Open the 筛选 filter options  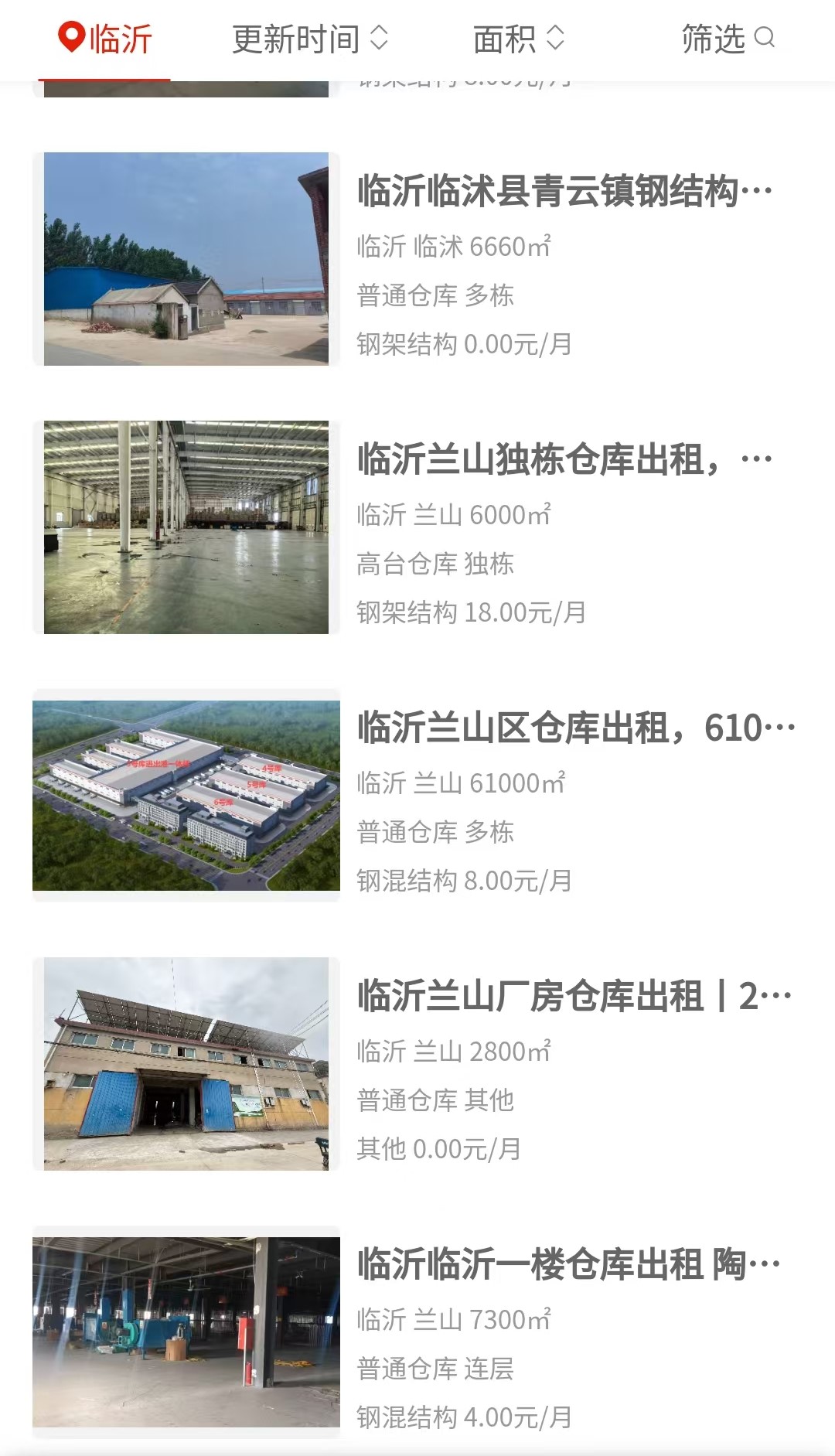pyautogui.click(x=728, y=39)
